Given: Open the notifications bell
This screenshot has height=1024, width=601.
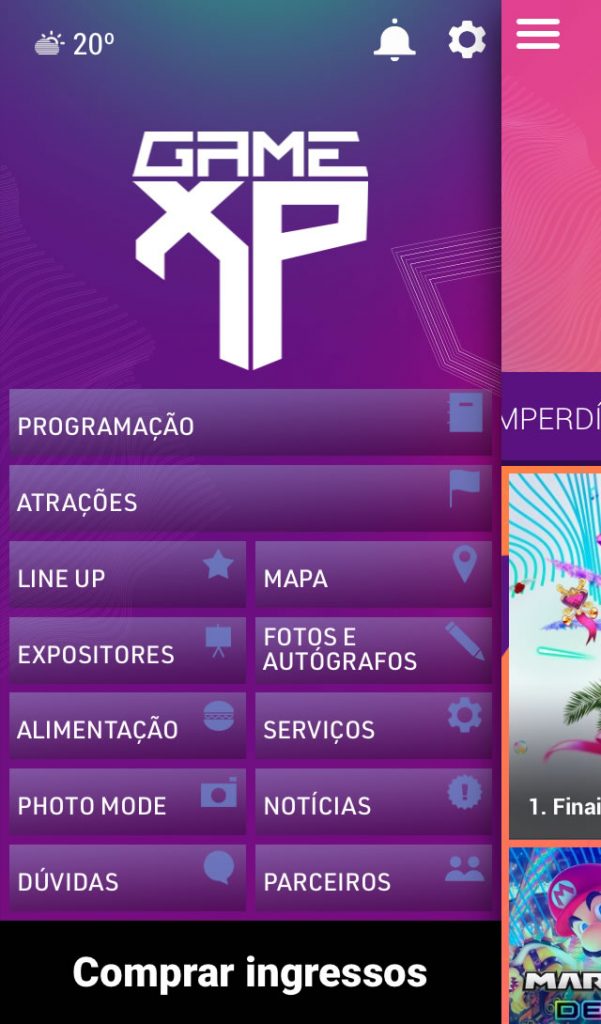Looking at the screenshot, I should [394, 41].
